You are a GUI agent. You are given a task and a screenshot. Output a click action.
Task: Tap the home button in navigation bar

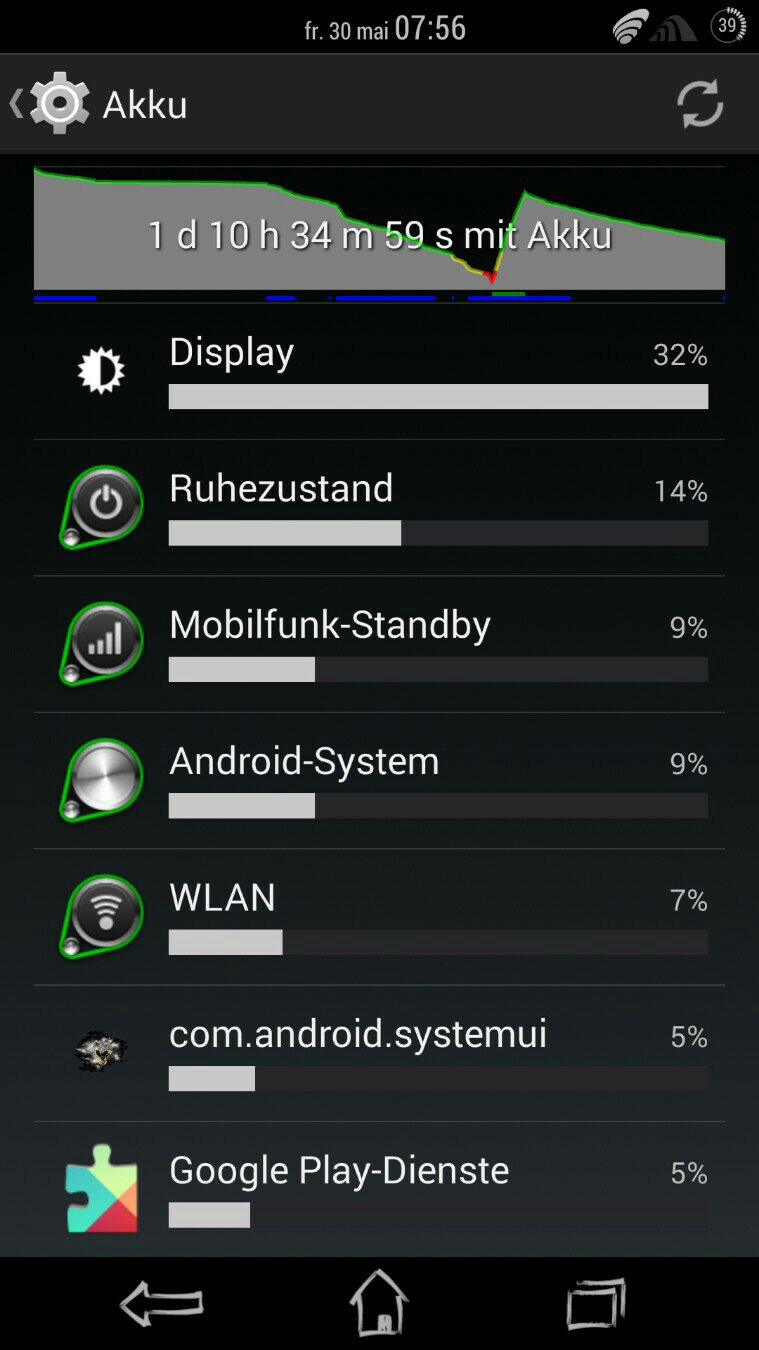(379, 1303)
